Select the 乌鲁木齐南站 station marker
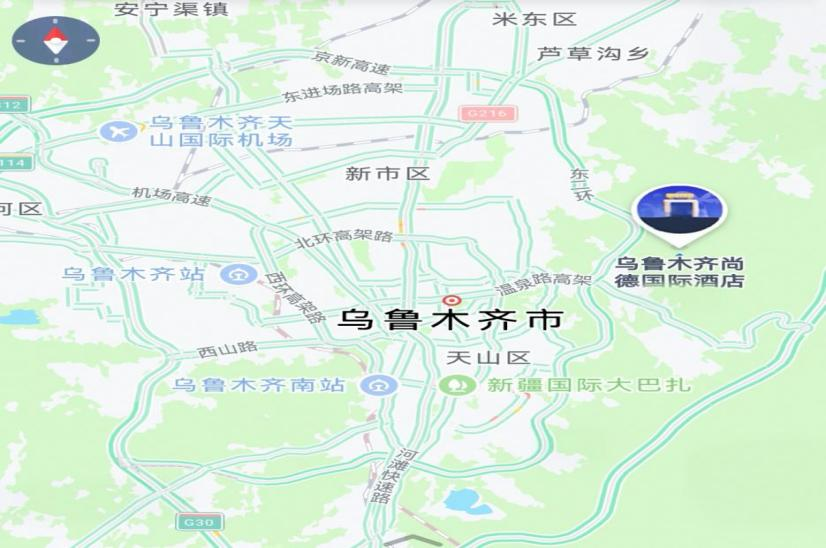 [x=376, y=385]
